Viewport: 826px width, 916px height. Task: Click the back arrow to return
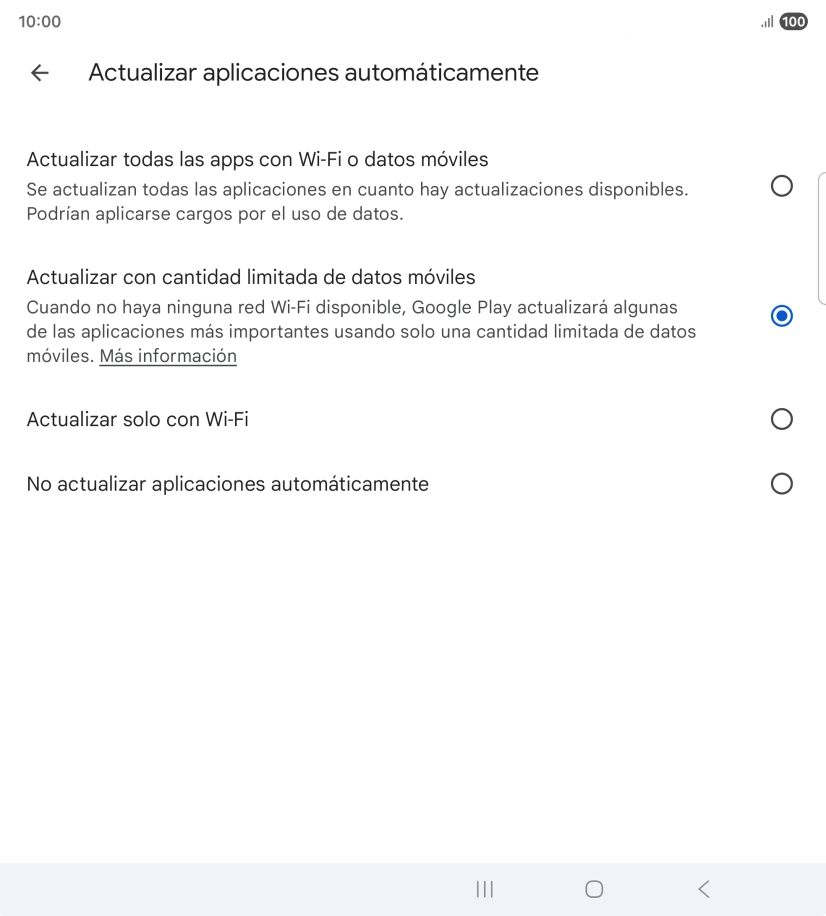pos(38,72)
